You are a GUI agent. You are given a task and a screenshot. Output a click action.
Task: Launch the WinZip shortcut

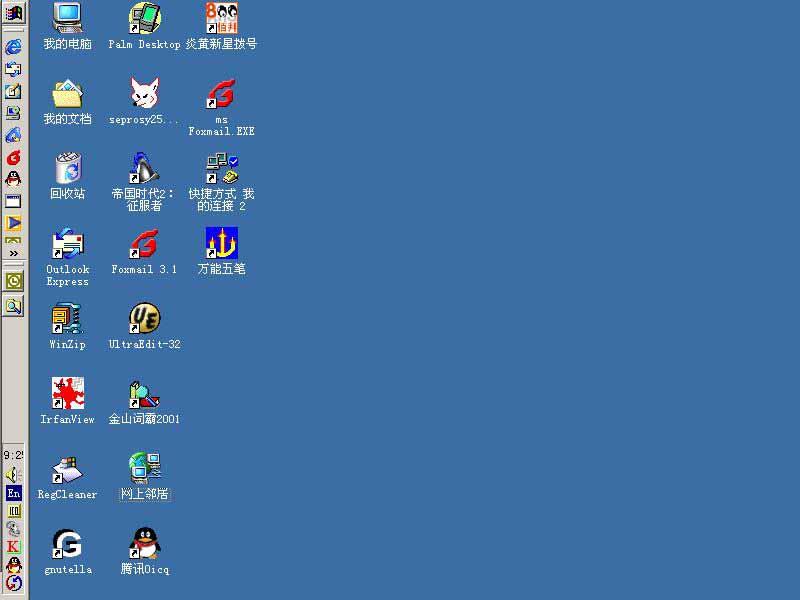point(67,319)
